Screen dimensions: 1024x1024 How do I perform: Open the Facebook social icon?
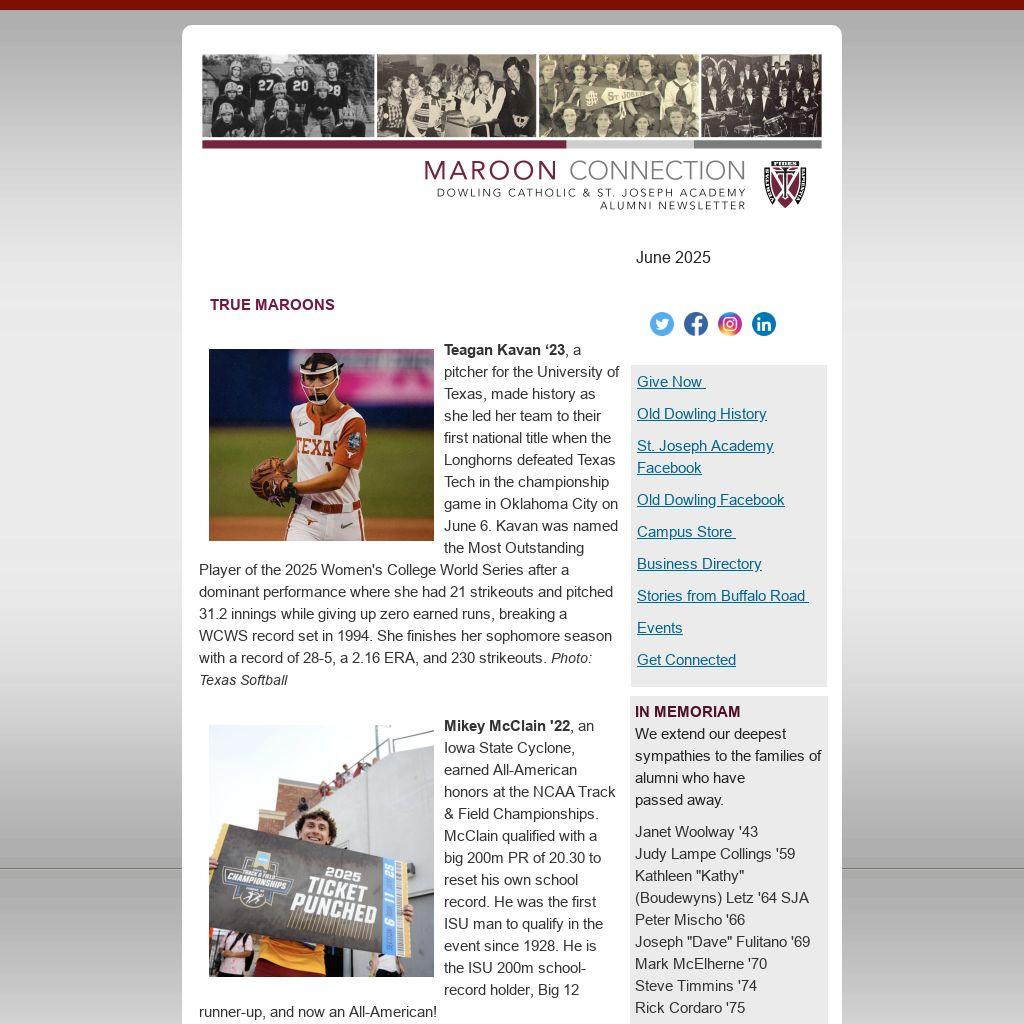[x=696, y=324]
